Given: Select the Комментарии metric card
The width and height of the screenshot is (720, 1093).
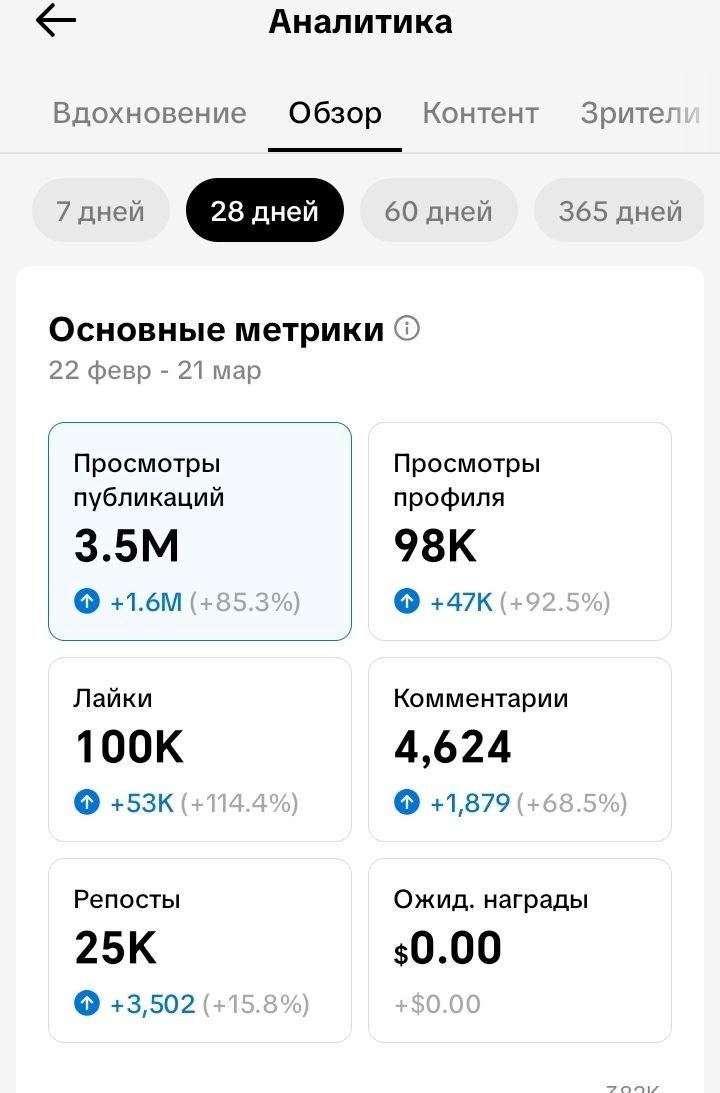Looking at the screenshot, I should (520, 749).
